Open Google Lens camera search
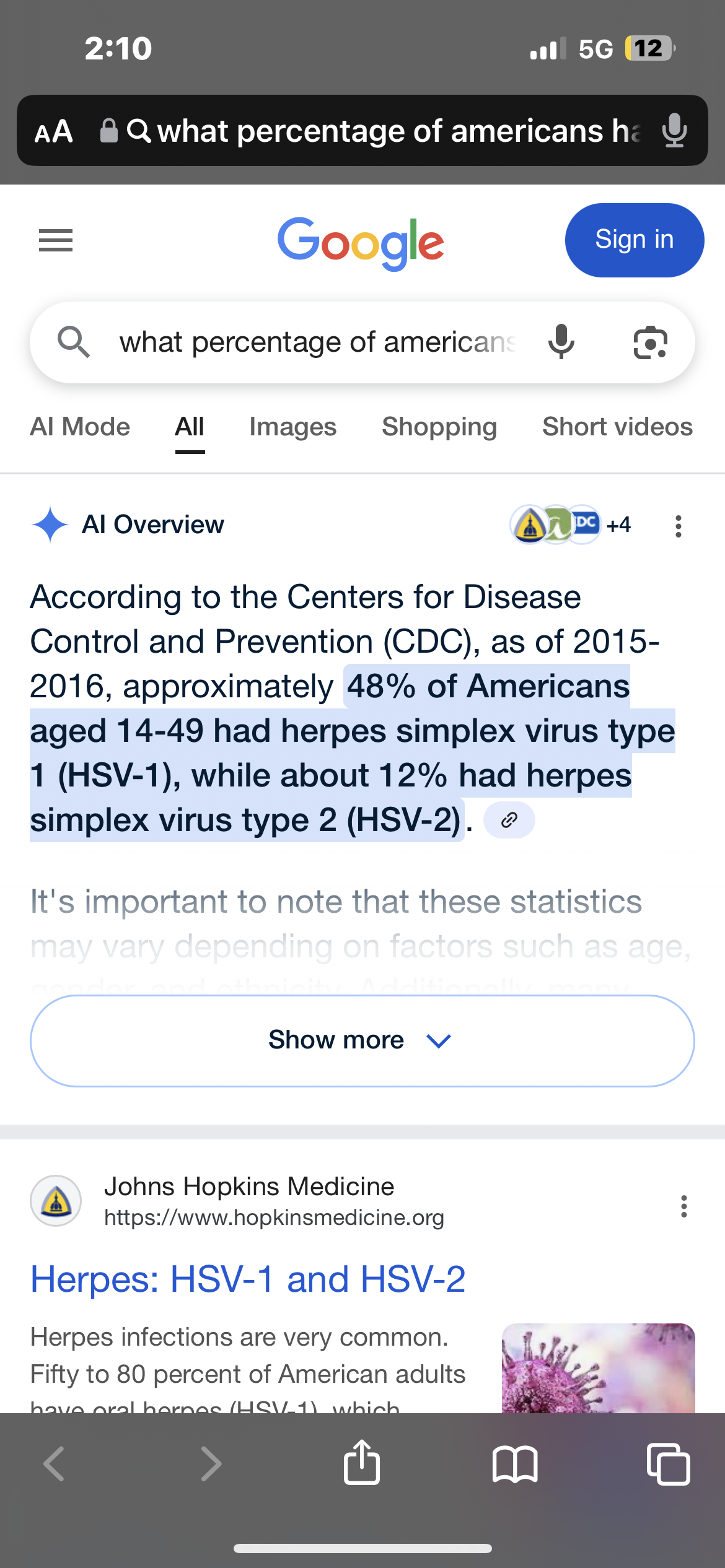Viewport: 725px width, 1568px height. click(x=650, y=342)
